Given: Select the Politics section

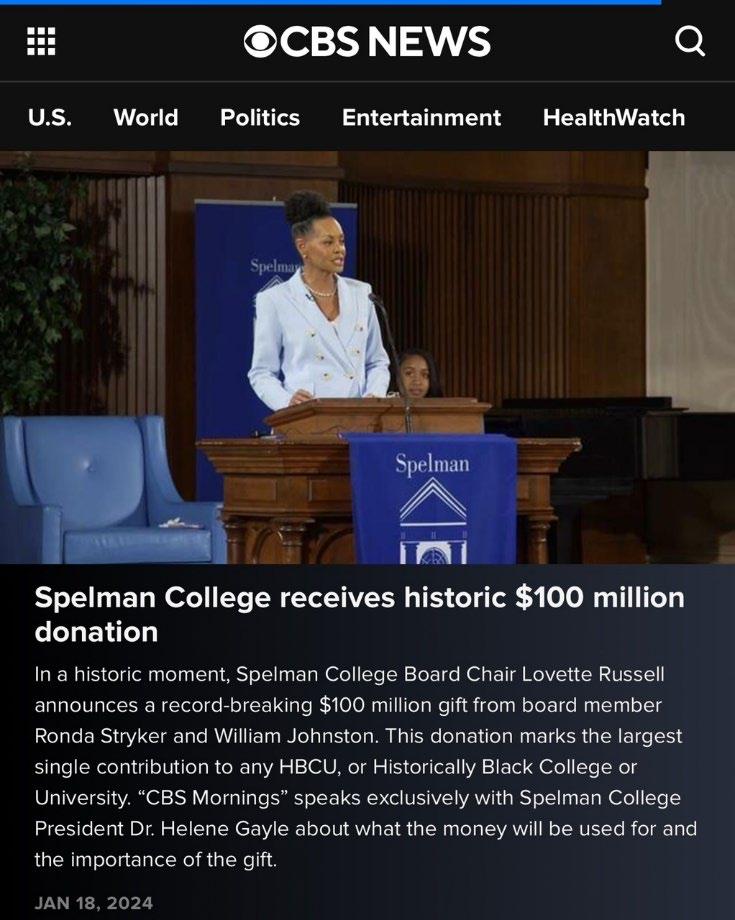Looking at the screenshot, I should coord(260,117).
